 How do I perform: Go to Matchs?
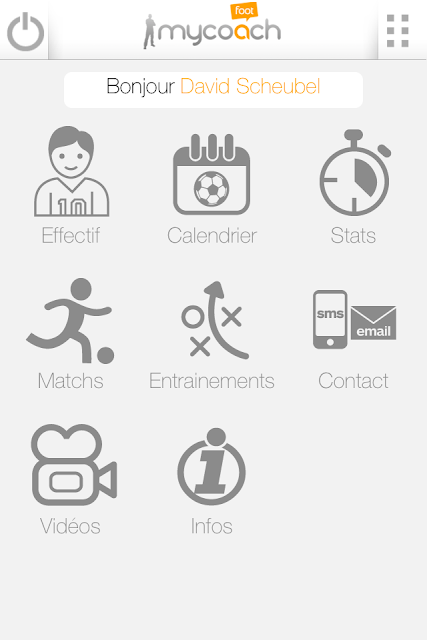click(70, 335)
